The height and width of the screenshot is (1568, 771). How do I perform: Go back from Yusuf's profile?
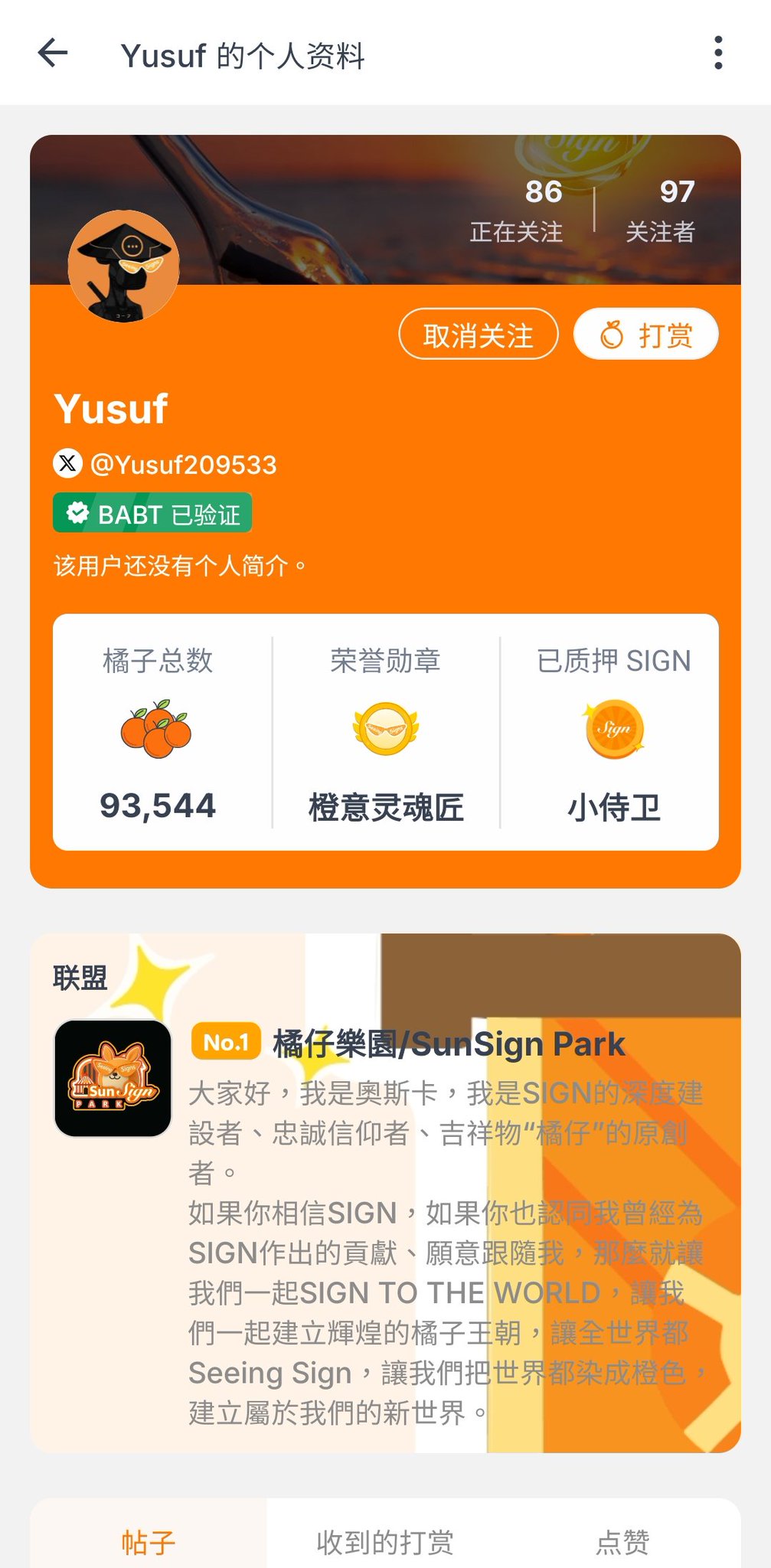coord(53,54)
